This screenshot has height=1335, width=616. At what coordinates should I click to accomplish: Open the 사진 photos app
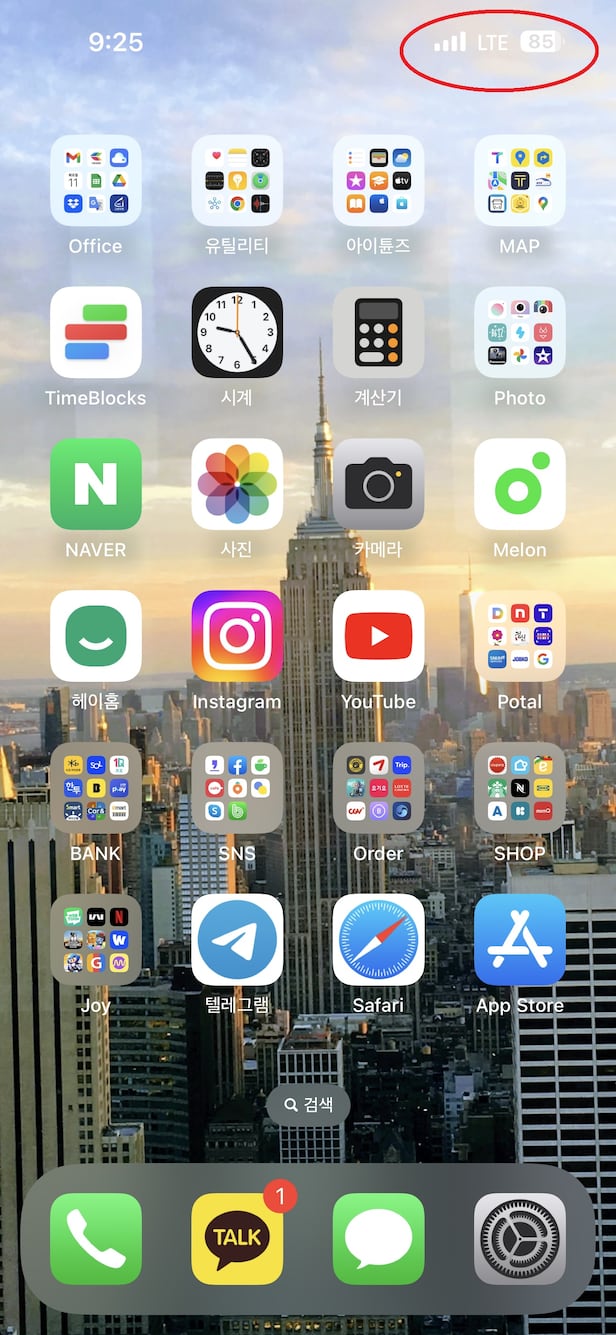click(x=237, y=484)
